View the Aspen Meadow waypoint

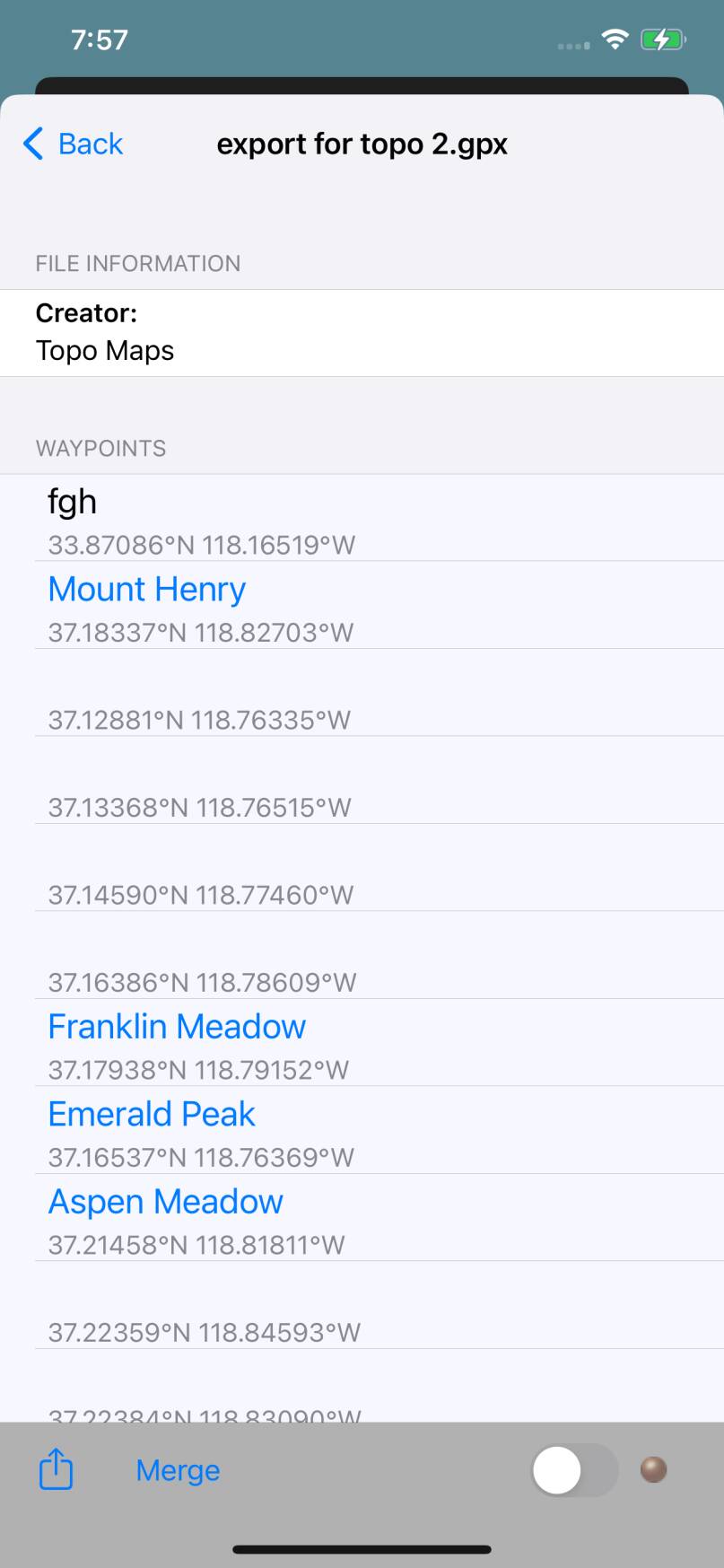[166, 1202]
